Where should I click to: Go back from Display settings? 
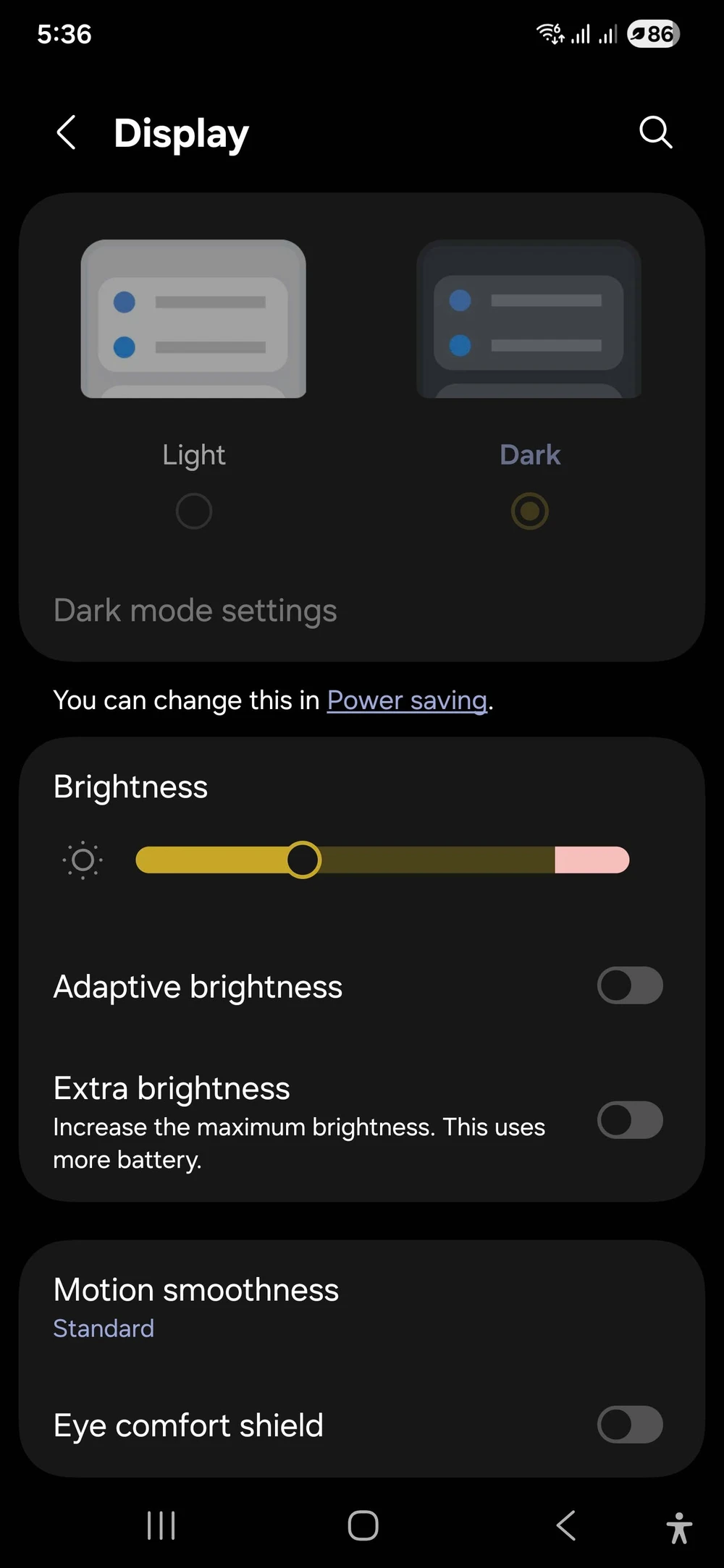(66, 133)
